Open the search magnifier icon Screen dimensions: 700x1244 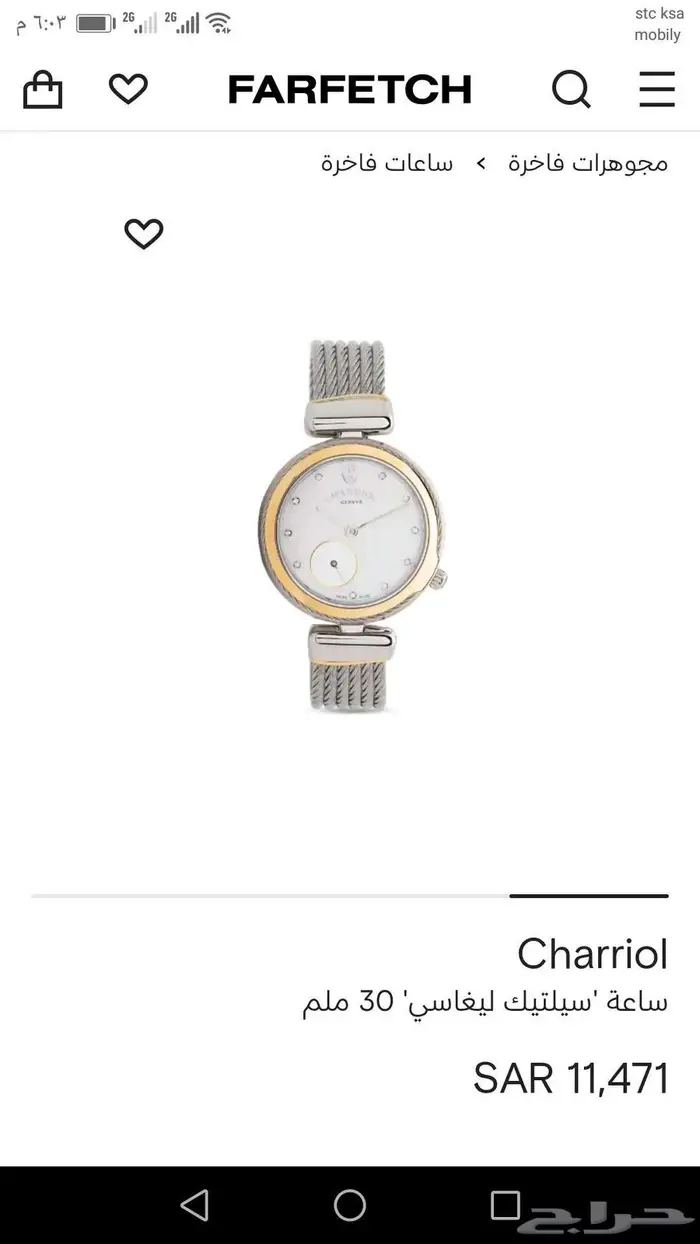coord(571,90)
